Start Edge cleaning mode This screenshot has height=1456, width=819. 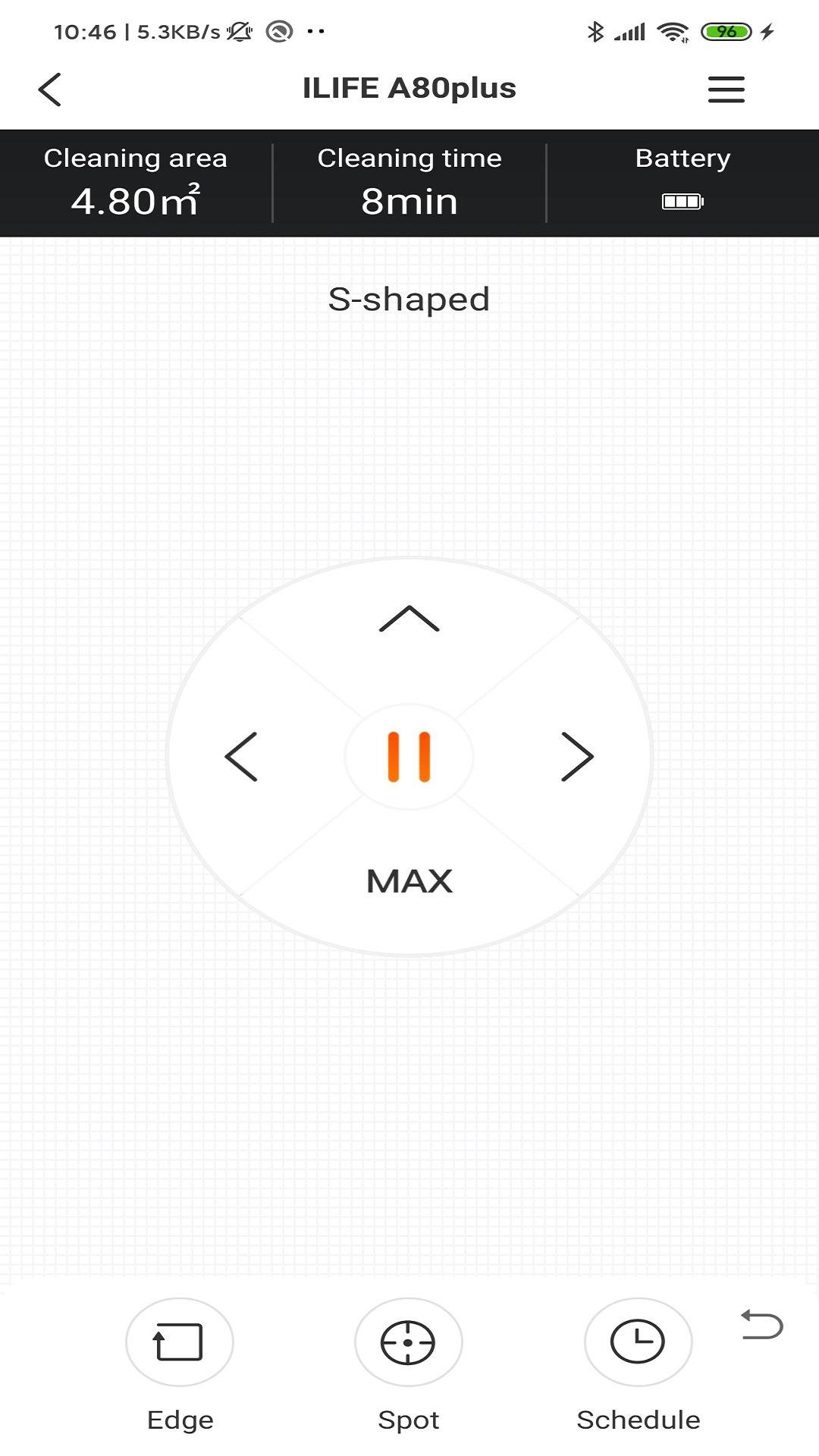[180, 1342]
